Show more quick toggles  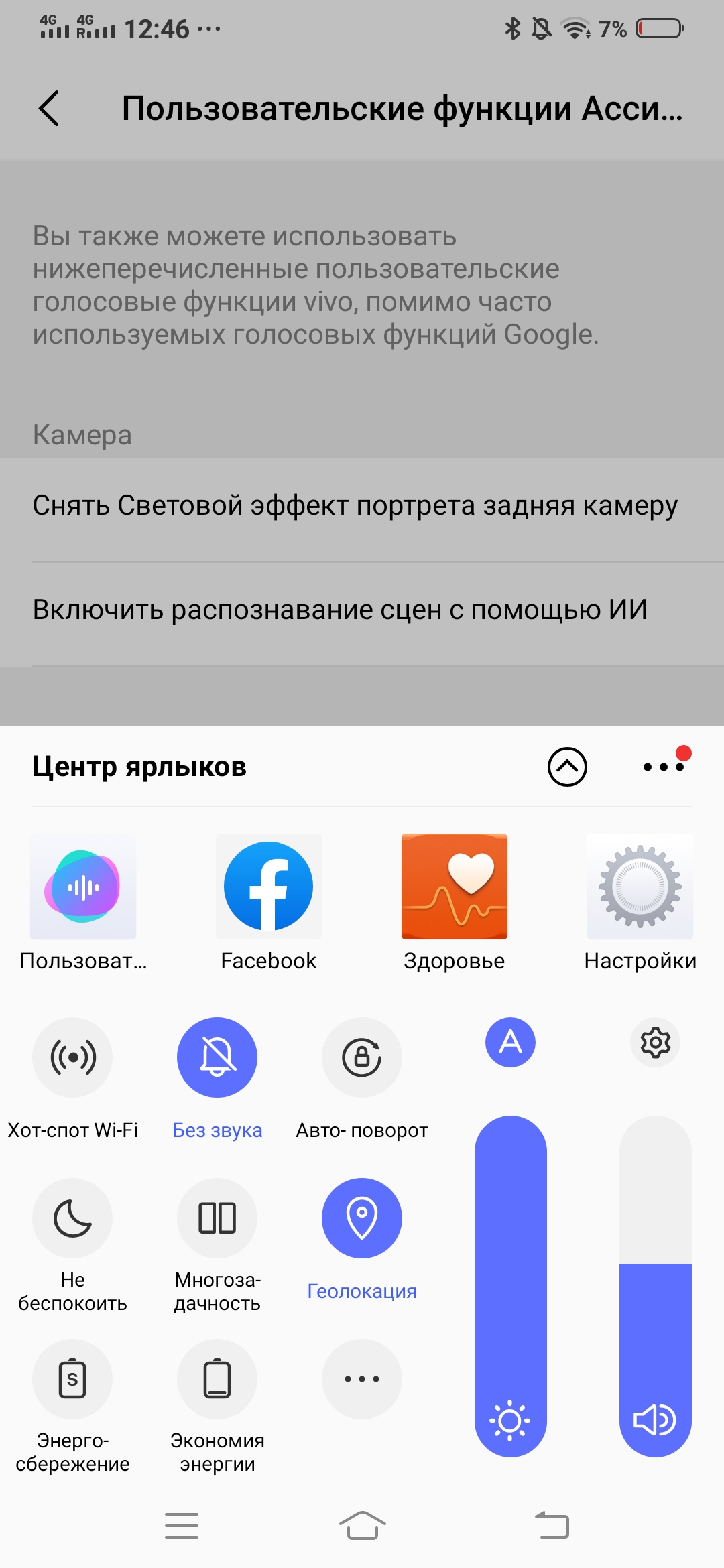(362, 1379)
